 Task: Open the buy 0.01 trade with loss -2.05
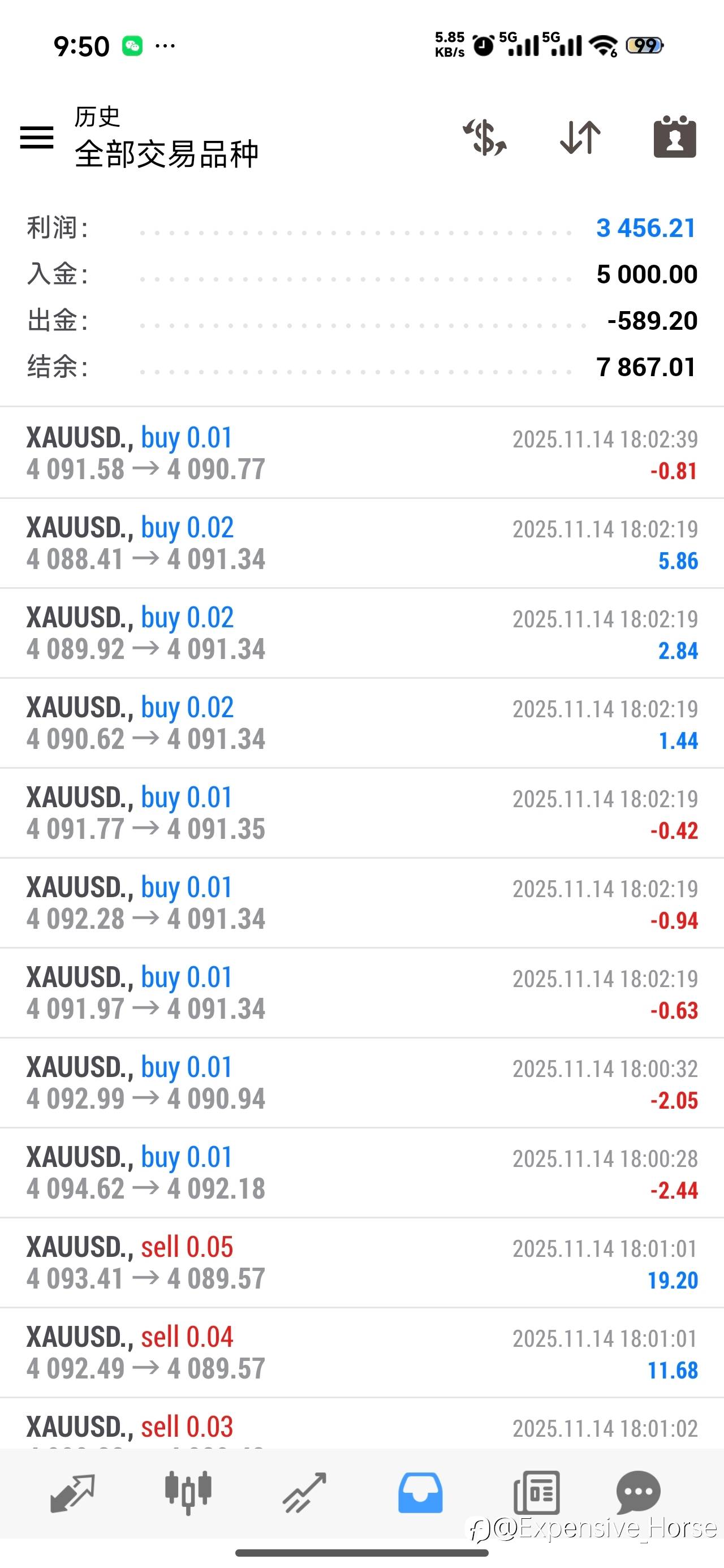click(x=361, y=1083)
